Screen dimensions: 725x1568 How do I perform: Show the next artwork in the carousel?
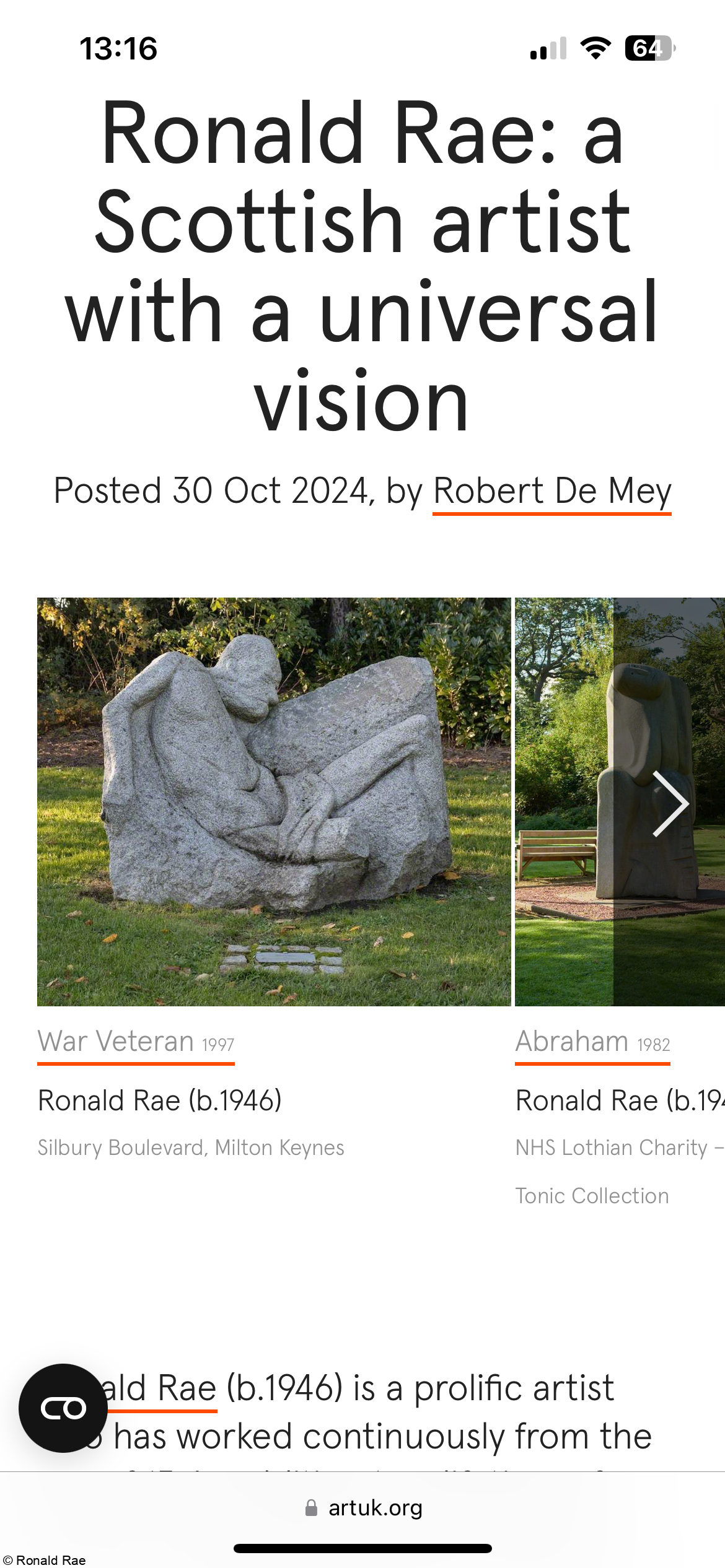pos(671,803)
